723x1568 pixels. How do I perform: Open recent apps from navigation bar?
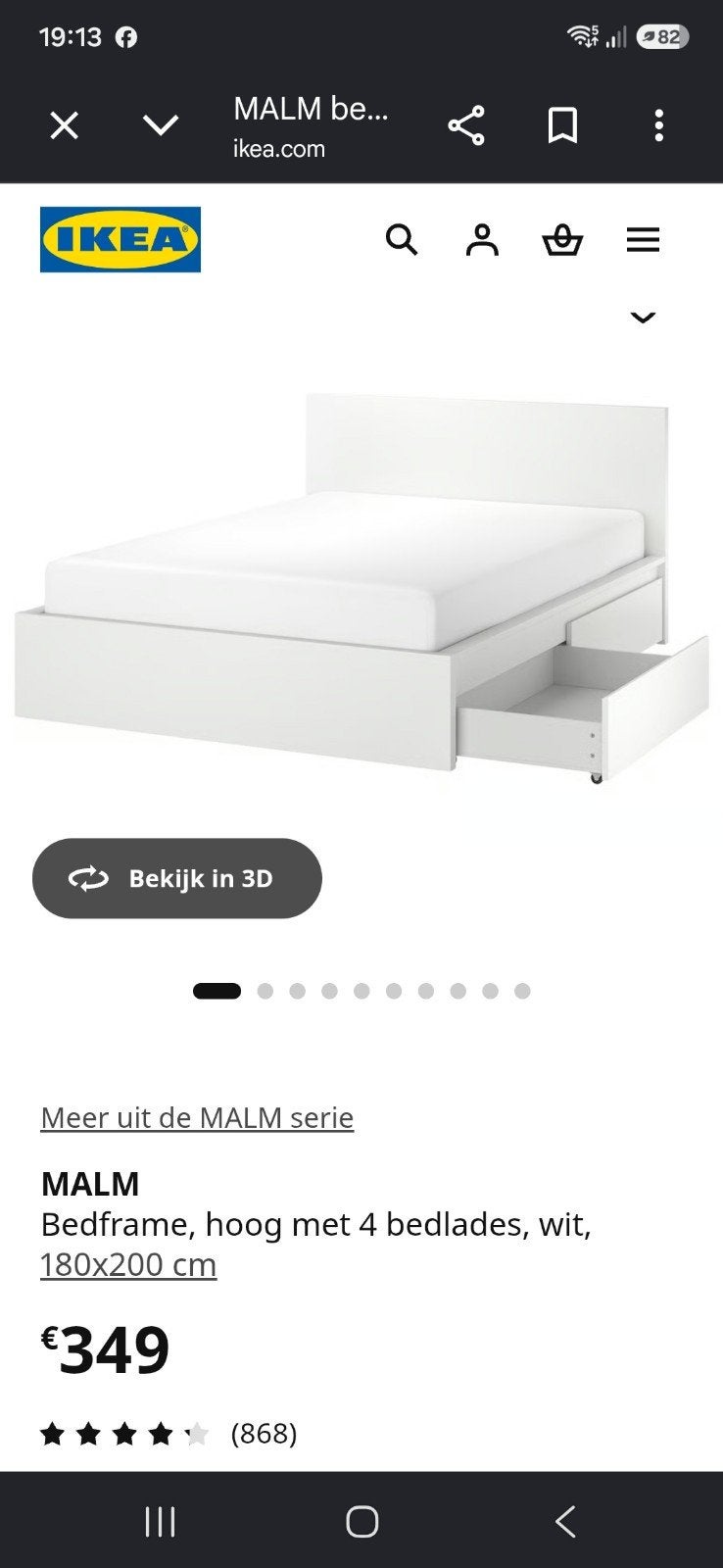pos(160,1521)
